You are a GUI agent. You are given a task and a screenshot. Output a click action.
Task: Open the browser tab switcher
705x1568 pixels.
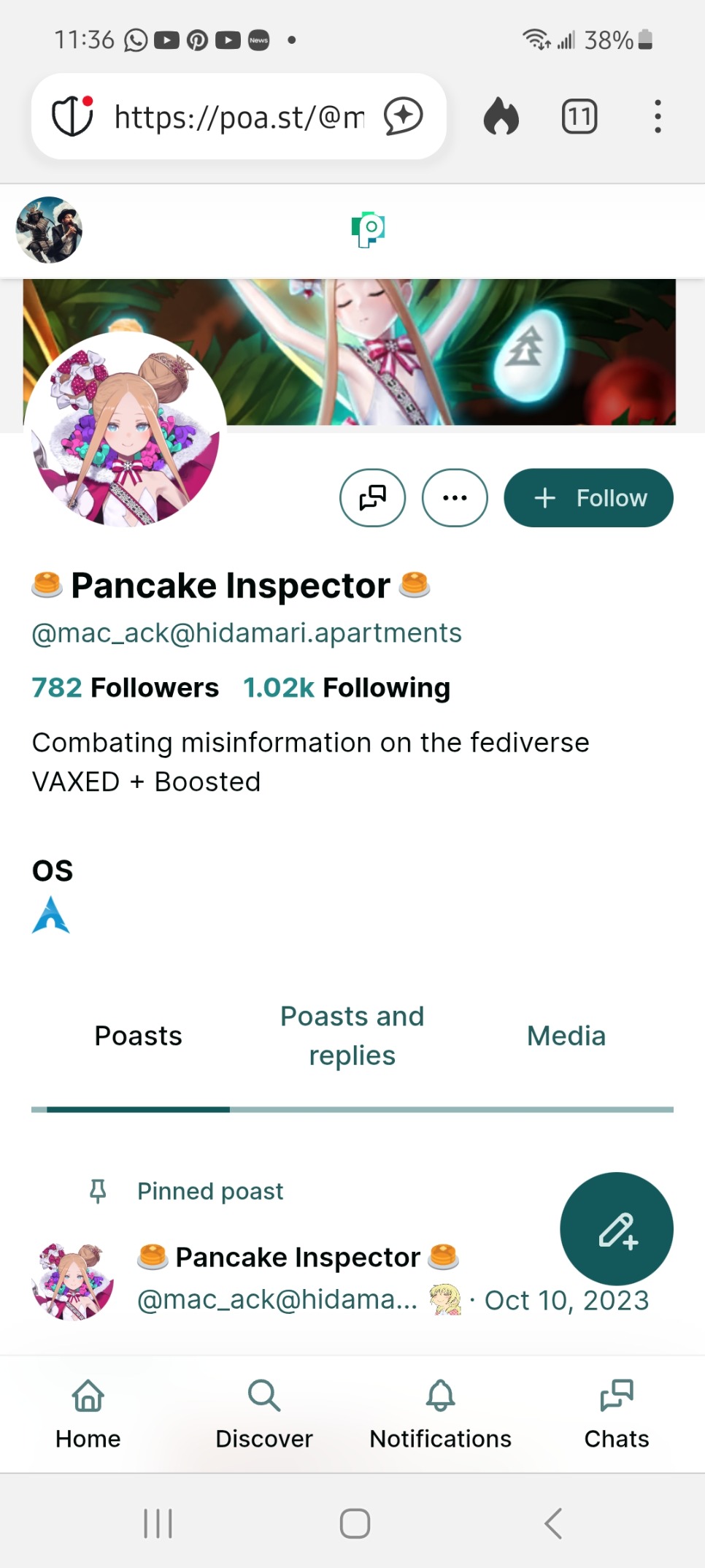click(579, 117)
